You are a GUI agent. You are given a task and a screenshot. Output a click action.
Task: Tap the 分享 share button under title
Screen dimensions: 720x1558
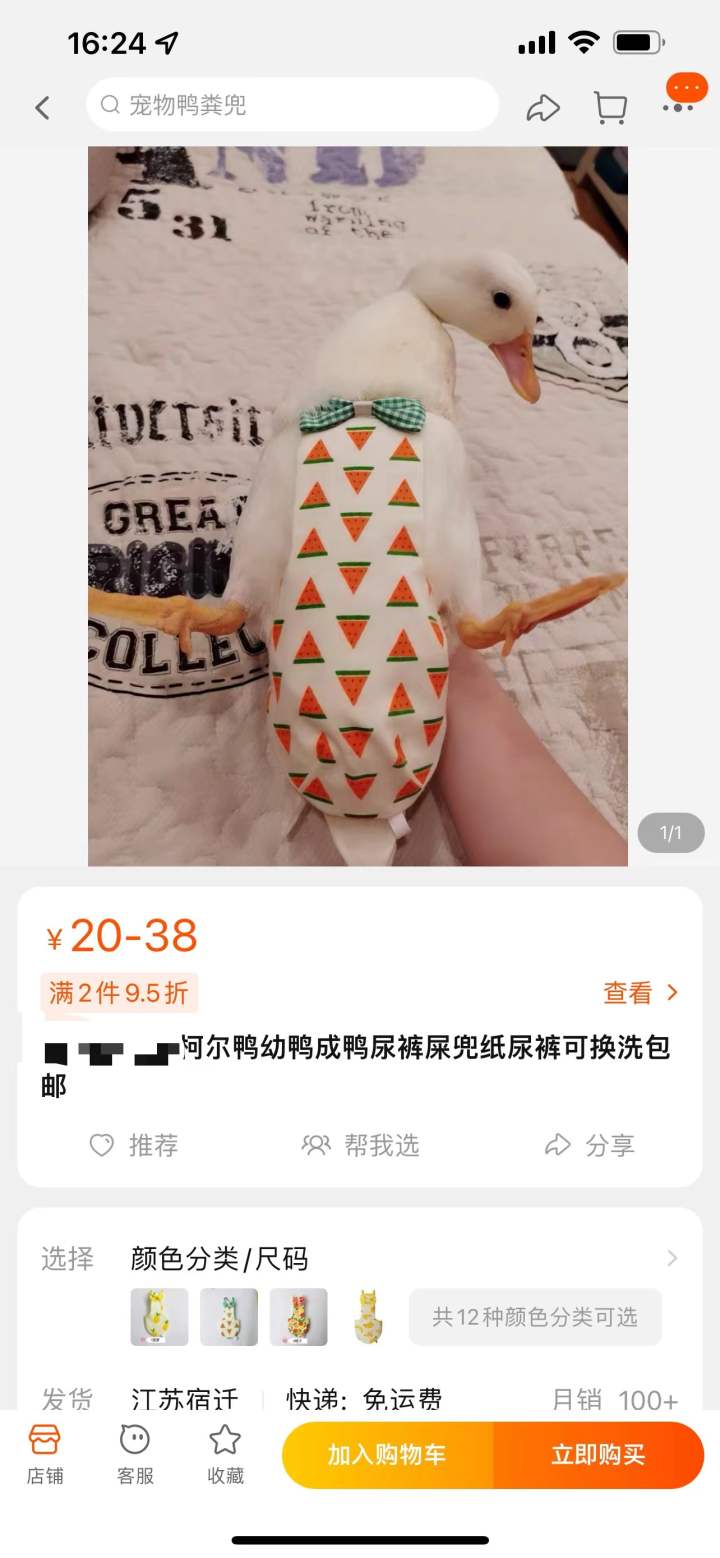[590, 1145]
